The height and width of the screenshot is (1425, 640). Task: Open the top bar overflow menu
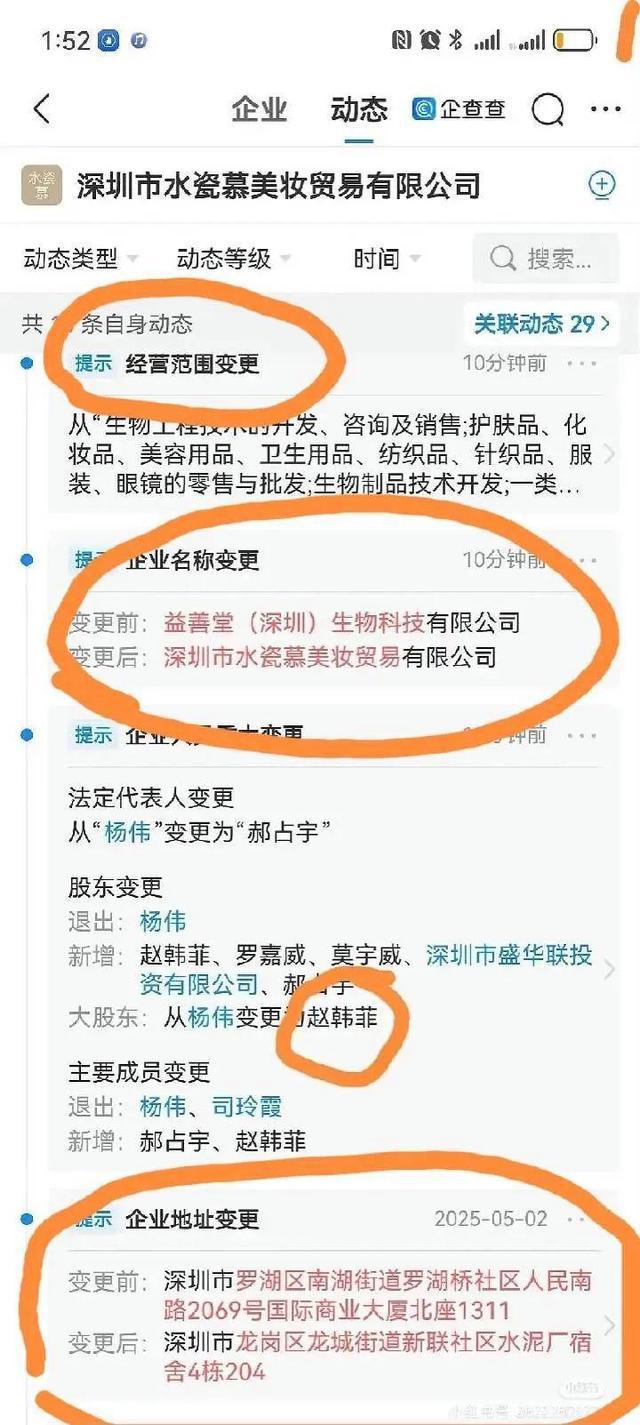(605, 109)
